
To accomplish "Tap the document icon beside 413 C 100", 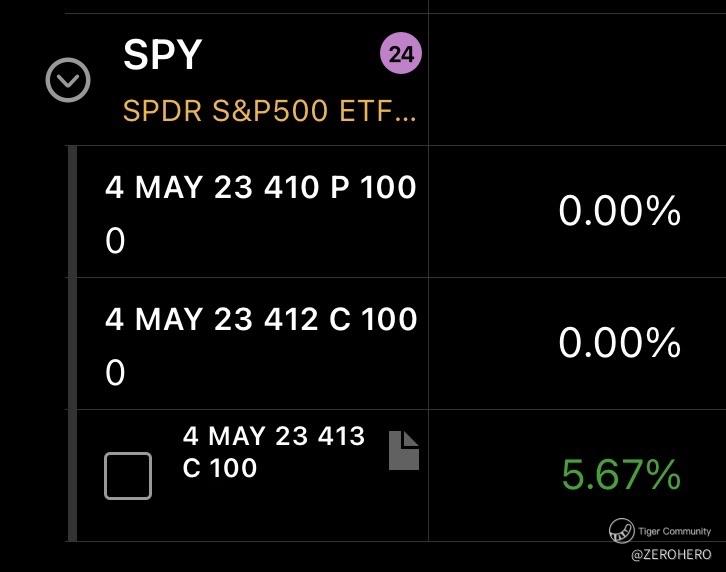I will click(403, 450).
